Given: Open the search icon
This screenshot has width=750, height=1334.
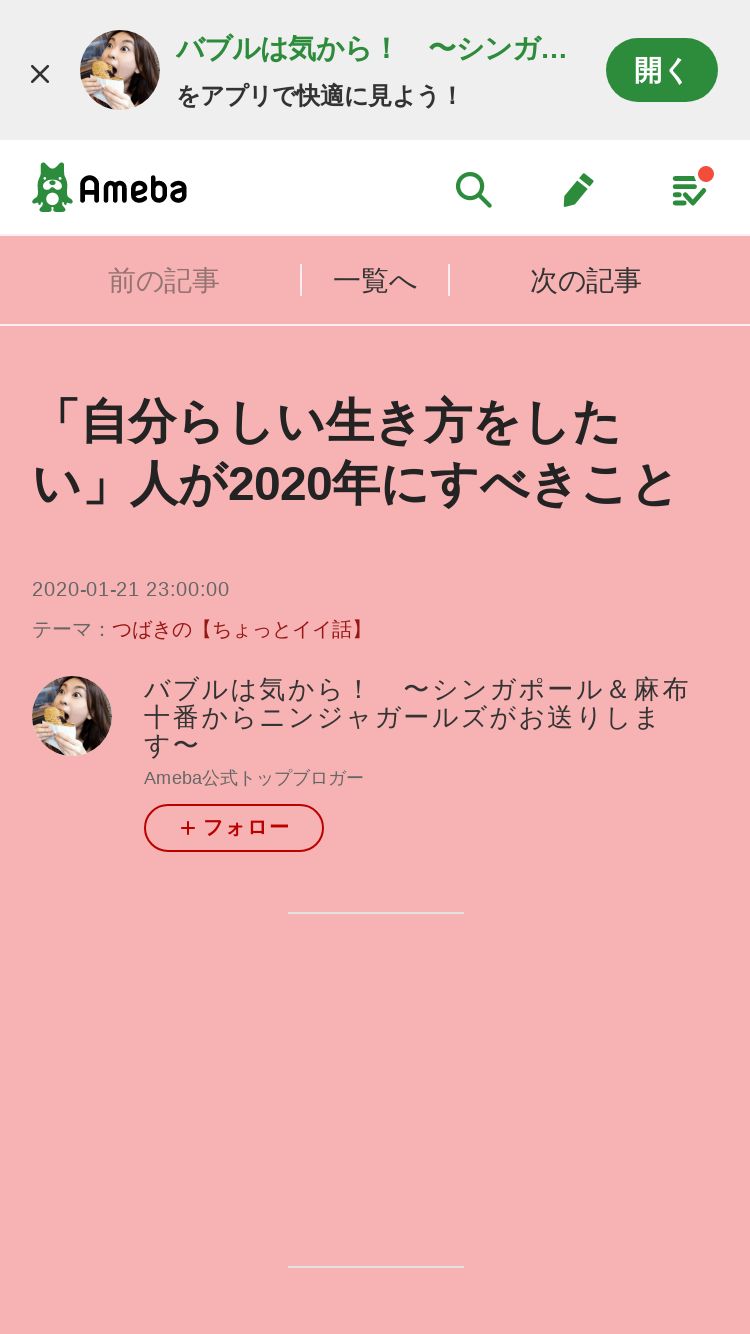Looking at the screenshot, I should [x=473, y=189].
